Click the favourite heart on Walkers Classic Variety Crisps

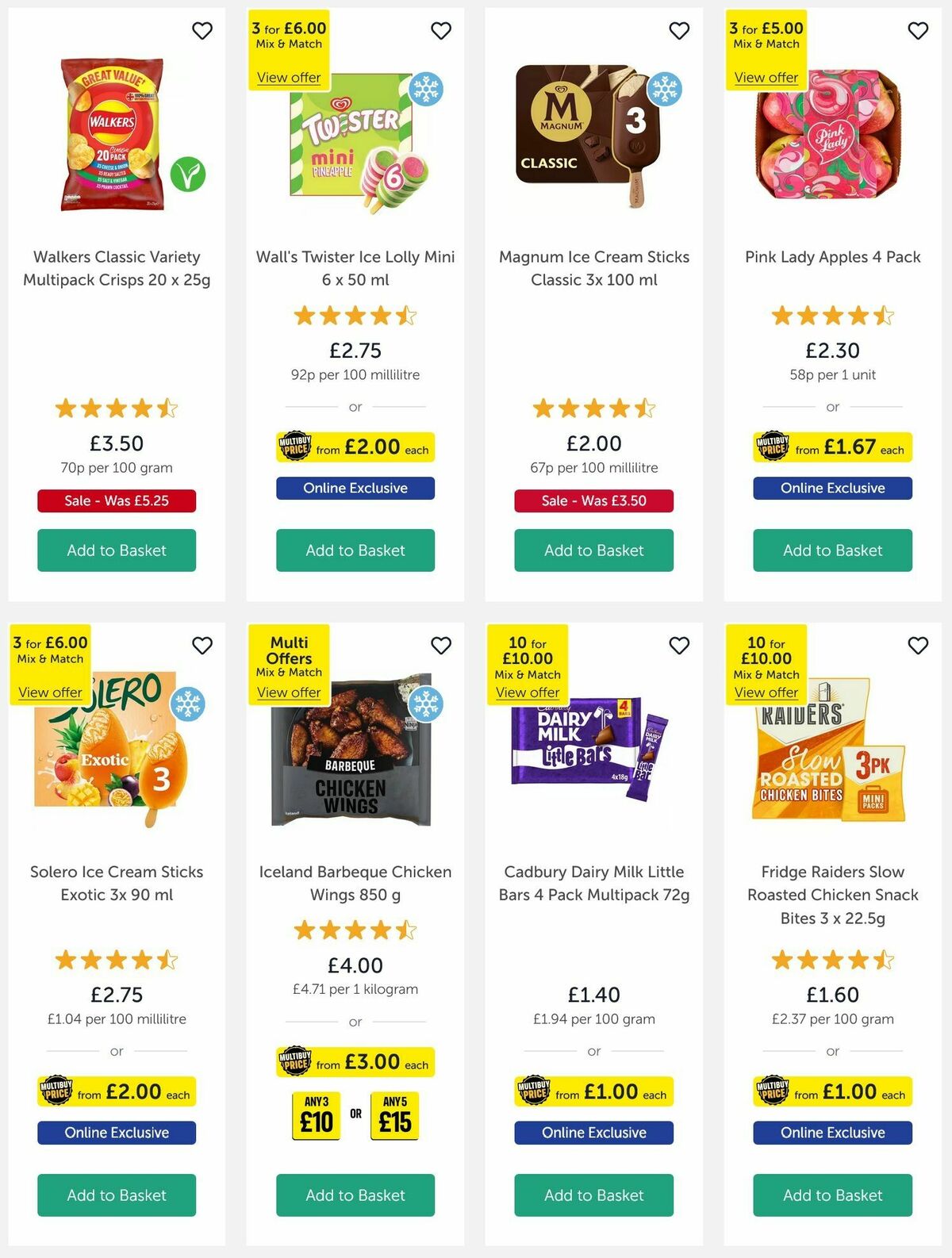point(202,31)
